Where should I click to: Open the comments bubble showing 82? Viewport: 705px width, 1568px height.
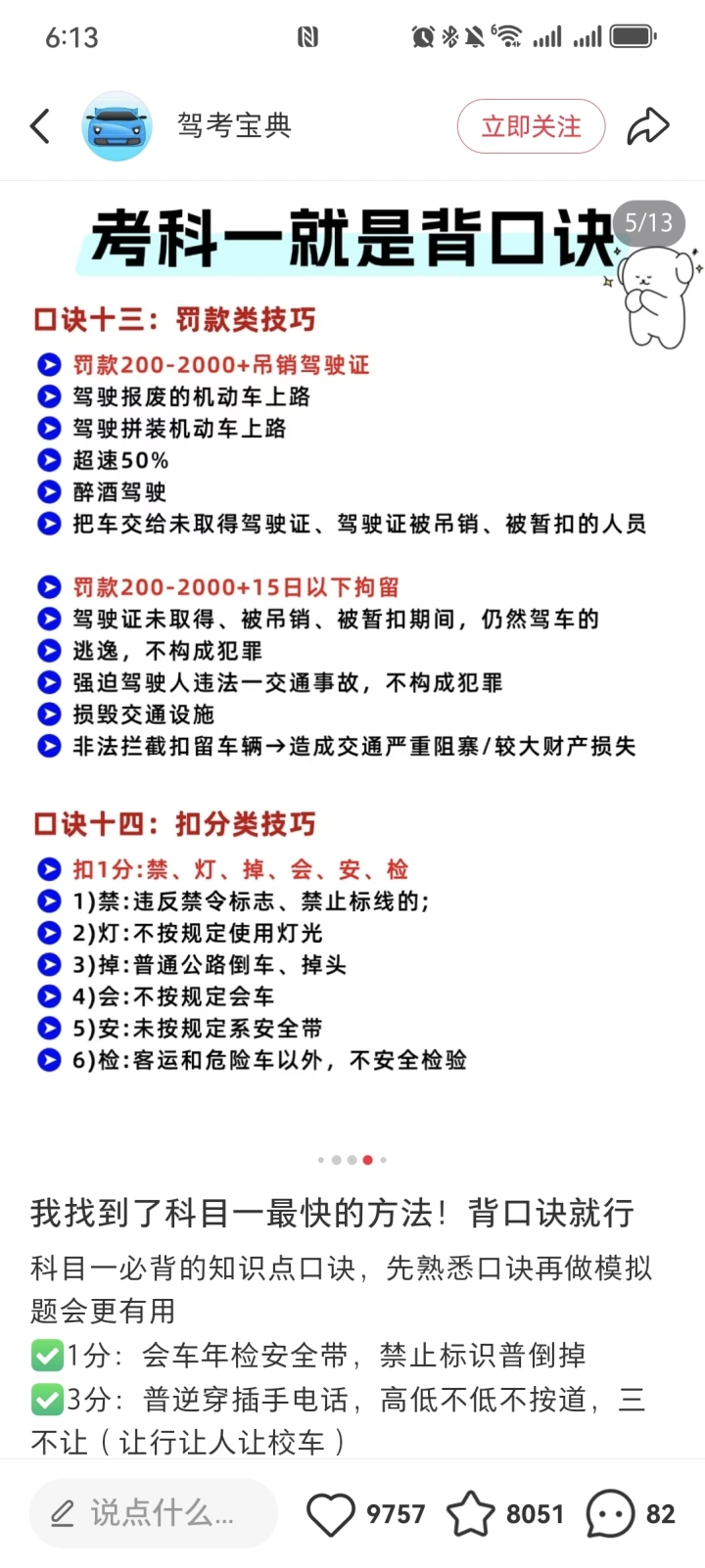pyautogui.click(x=610, y=1513)
